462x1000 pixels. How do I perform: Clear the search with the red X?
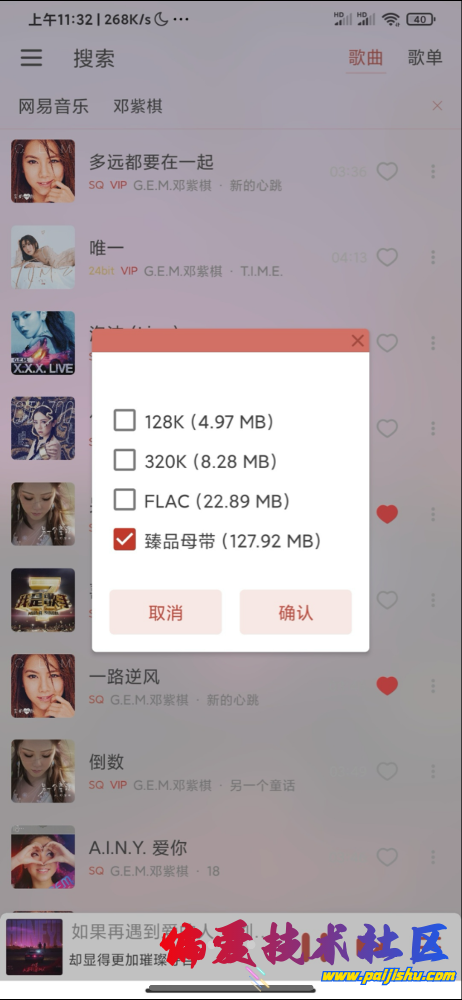coord(437,106)
